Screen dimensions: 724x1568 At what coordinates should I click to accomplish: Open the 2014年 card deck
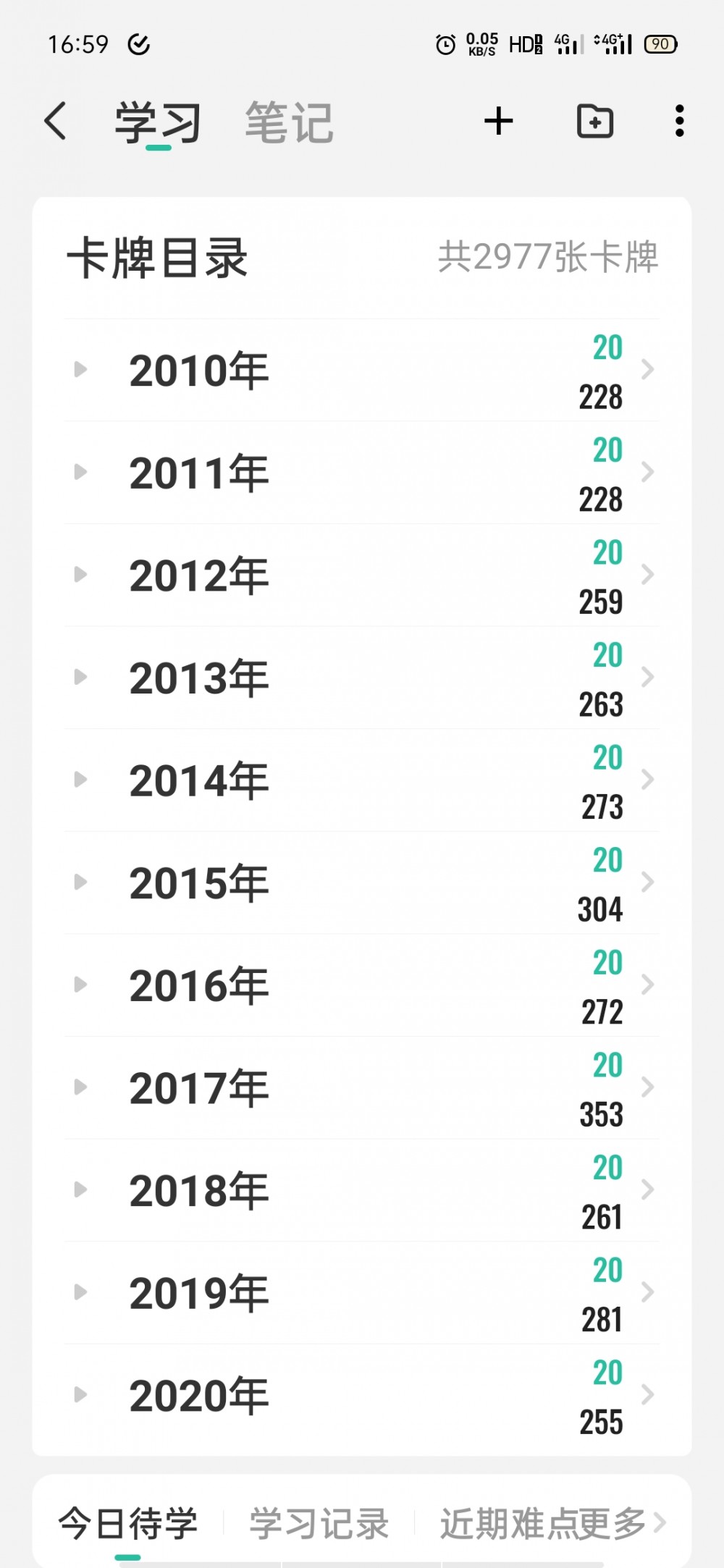point(361,780)
